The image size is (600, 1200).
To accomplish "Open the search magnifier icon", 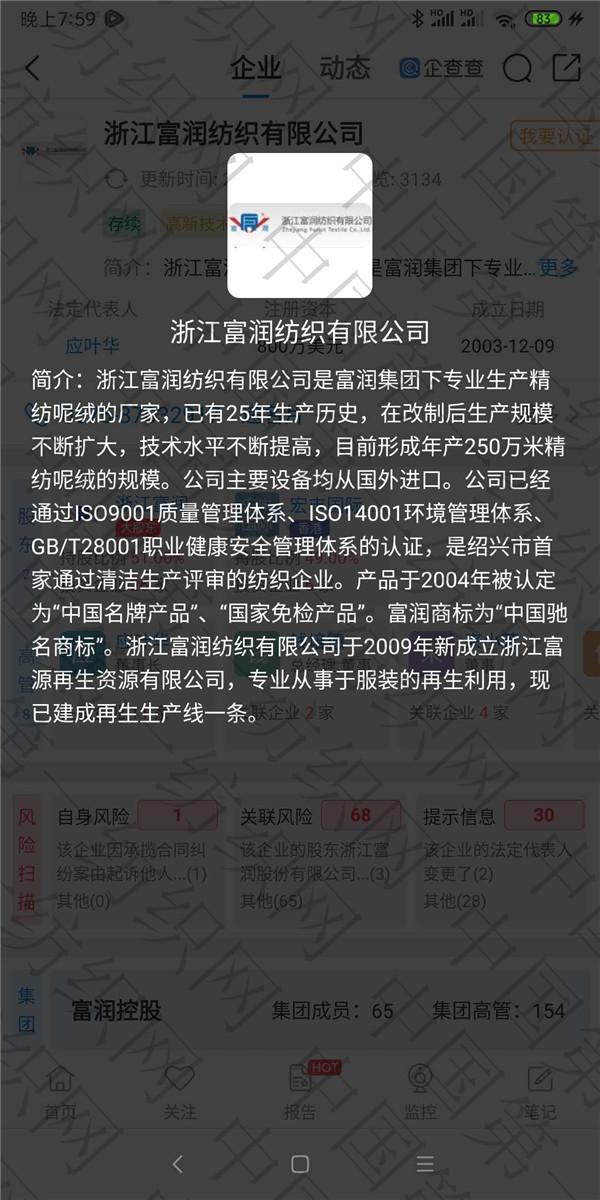I will 517,68.
